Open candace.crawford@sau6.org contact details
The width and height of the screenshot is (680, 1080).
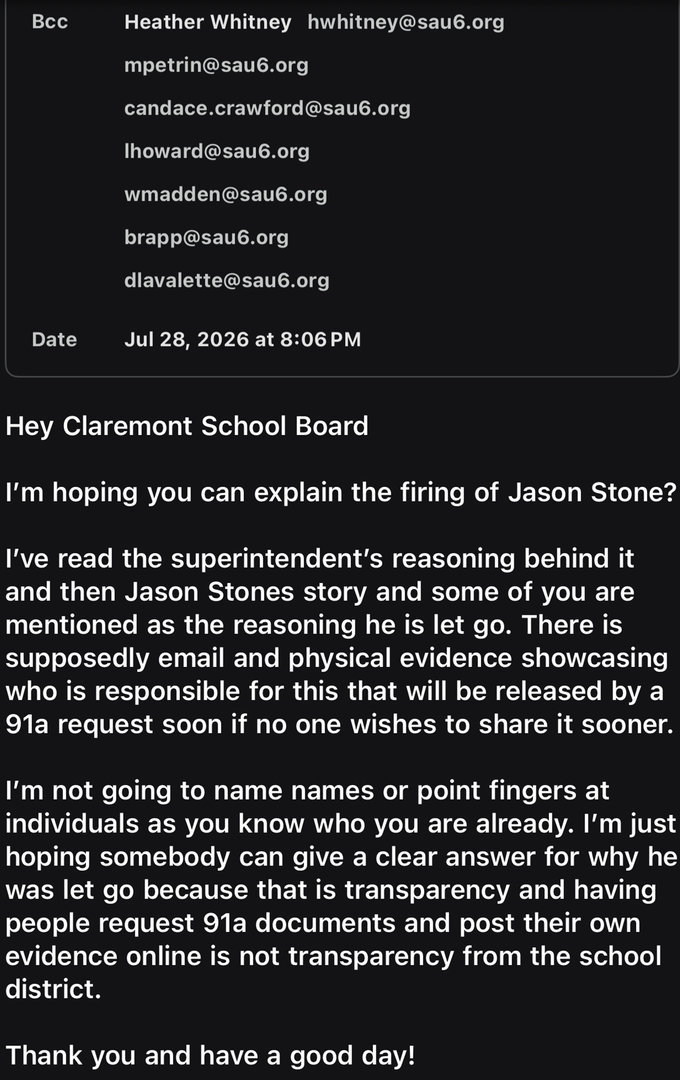[x=267, y=108]
